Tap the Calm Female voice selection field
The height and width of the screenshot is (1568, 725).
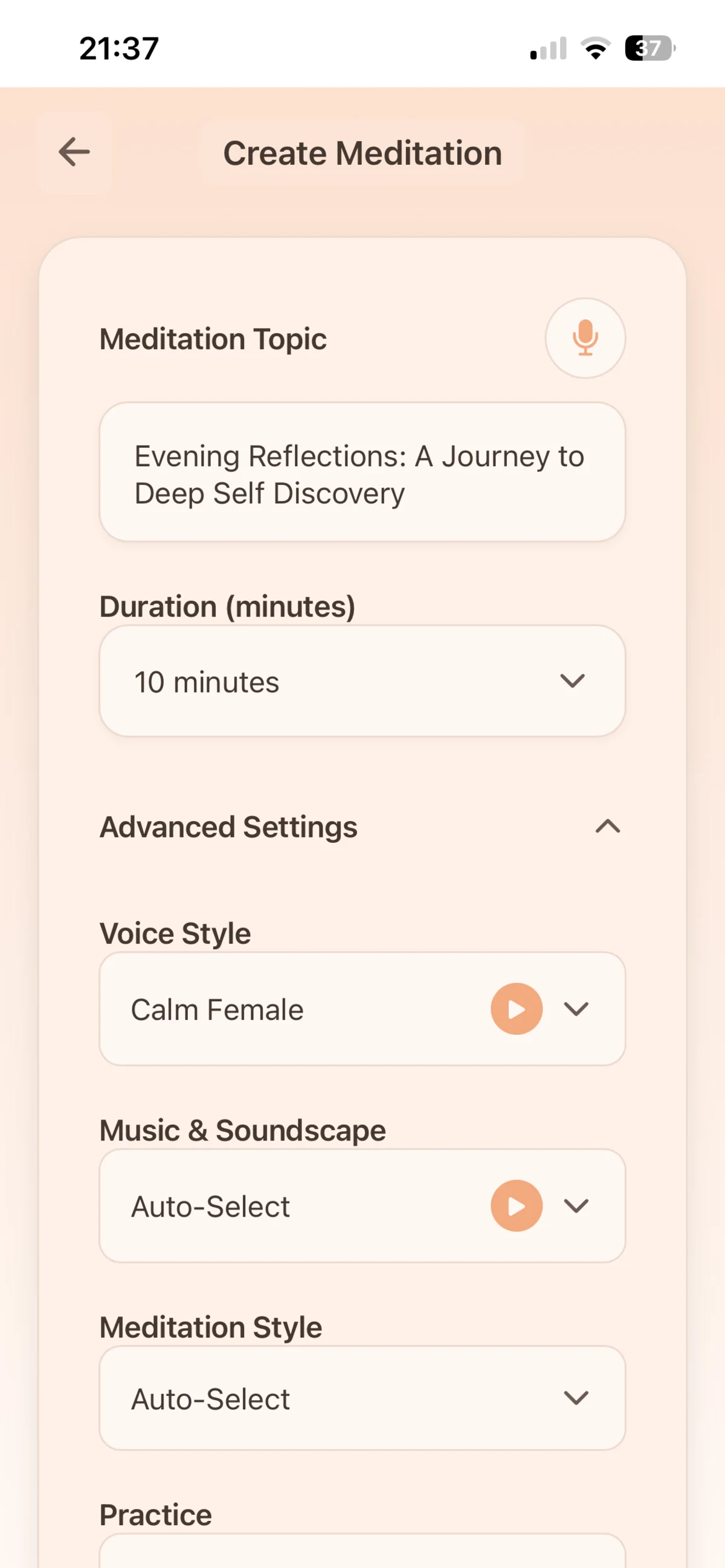[274, 1009]
